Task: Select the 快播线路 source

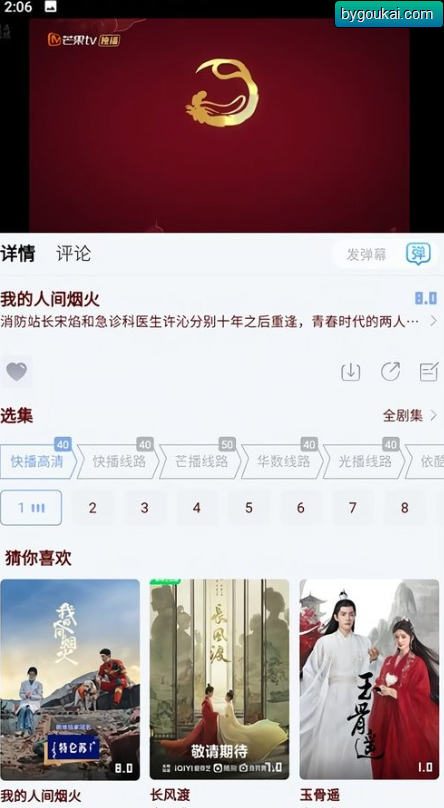Action: tap(119, 461)
